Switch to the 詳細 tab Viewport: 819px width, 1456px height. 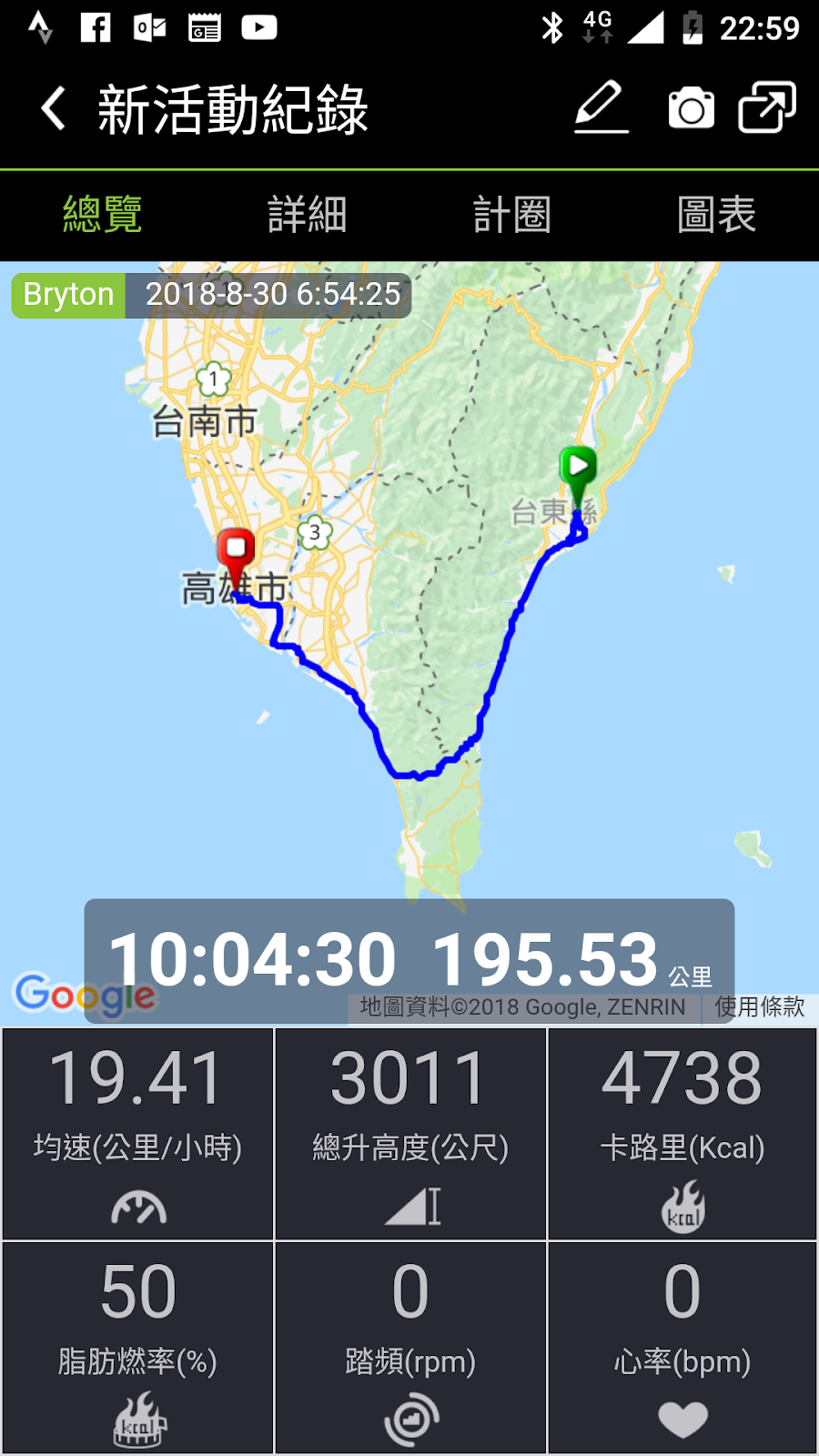pyautogui.click(x=308, y=216)
